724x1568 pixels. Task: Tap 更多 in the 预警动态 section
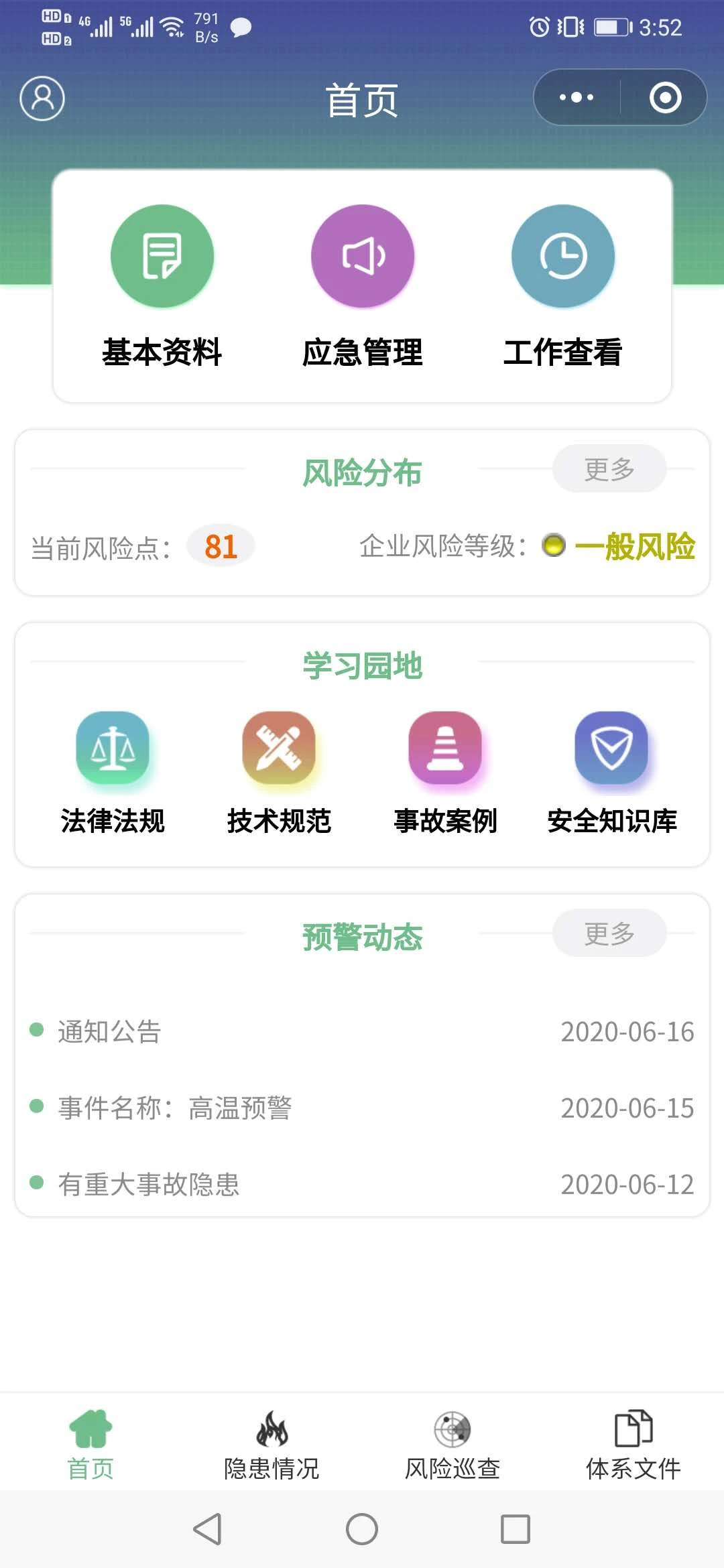tap(609, 933)
